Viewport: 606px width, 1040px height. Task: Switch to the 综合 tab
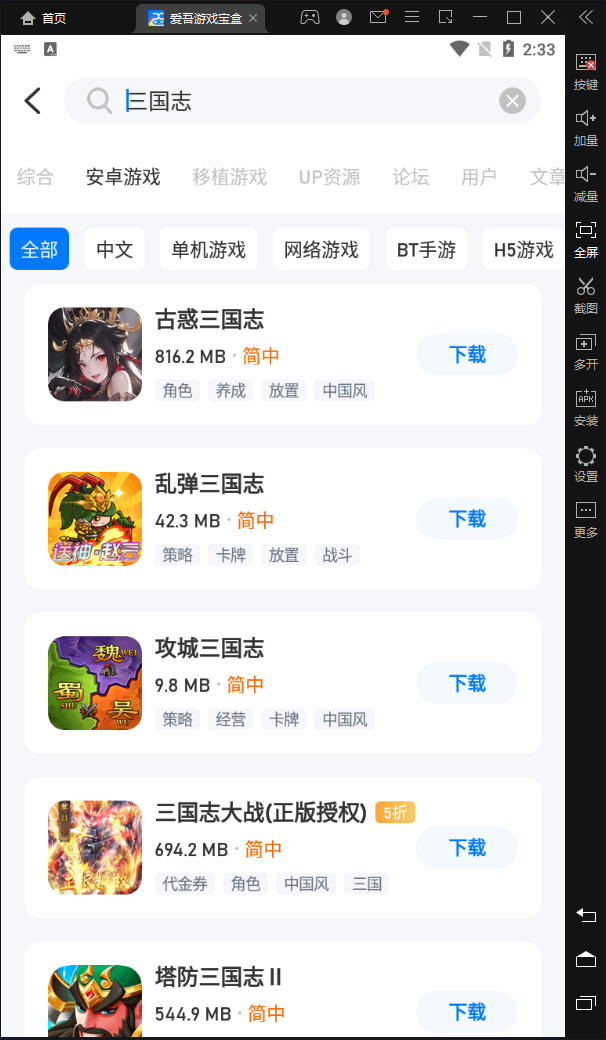click(x=35, y=177)
